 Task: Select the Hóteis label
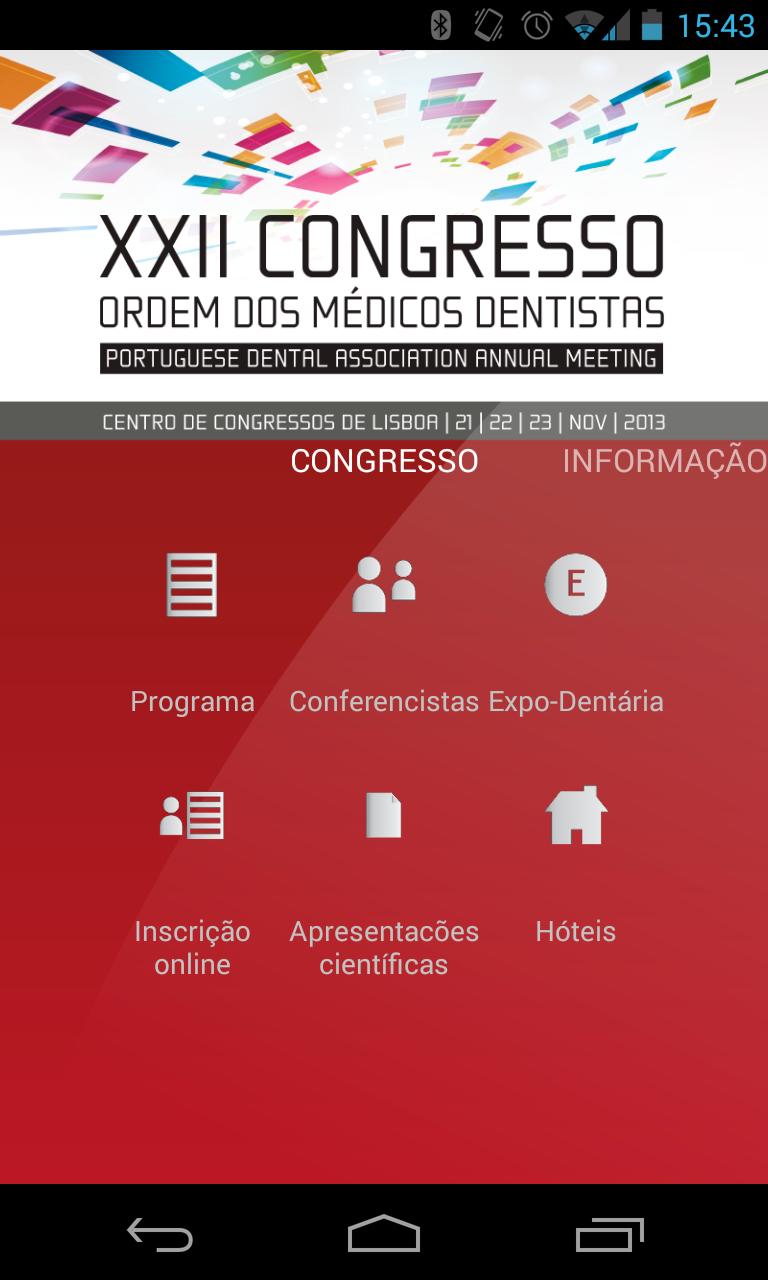pyautogui.click(x=576, y=932)
